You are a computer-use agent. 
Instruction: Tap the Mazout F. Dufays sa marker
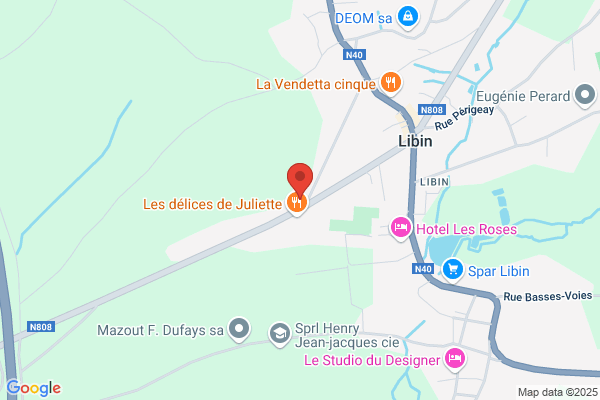pos(239,329)
